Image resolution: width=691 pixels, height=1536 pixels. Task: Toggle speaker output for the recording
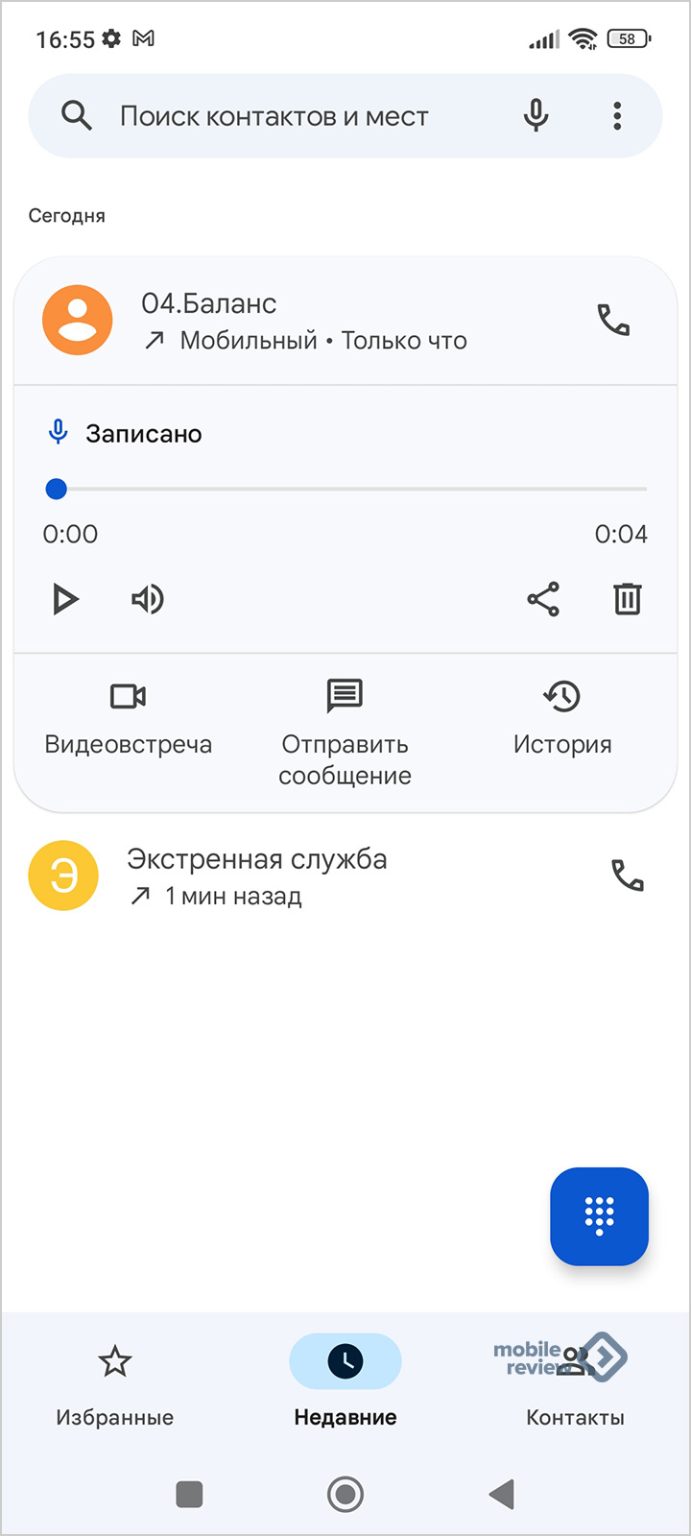coord(148,599)
